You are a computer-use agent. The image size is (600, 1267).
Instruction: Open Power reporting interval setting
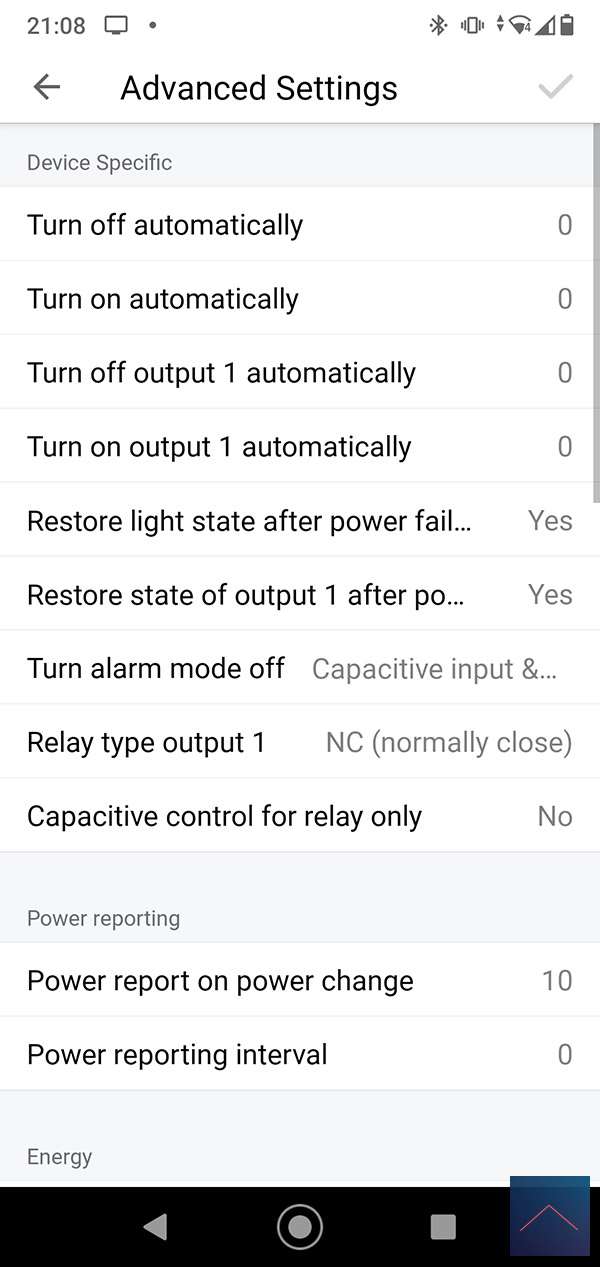click(300, 1055)
